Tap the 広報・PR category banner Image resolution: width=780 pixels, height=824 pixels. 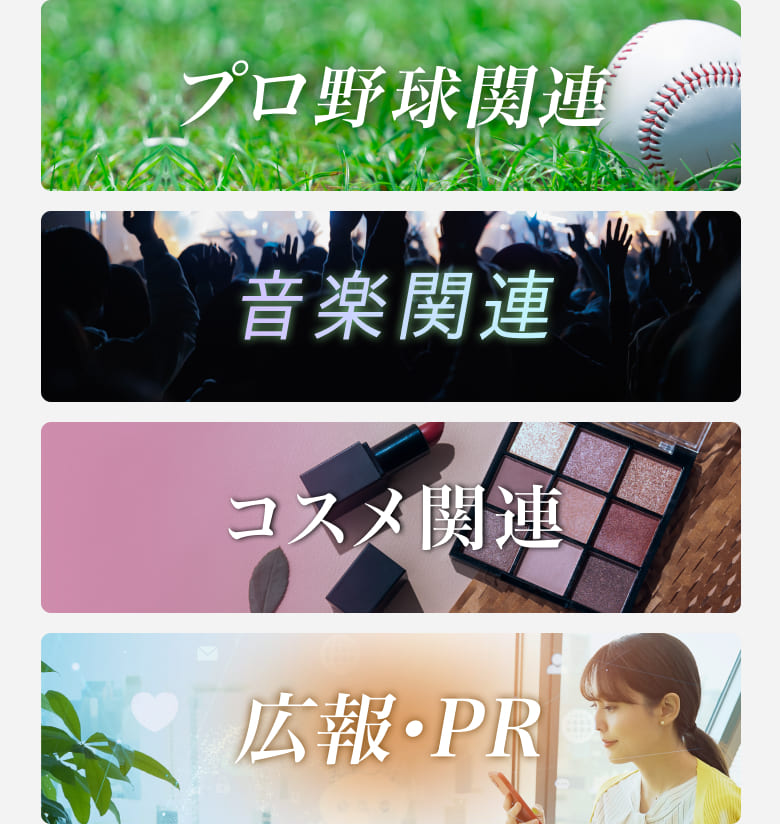point(390,728)
